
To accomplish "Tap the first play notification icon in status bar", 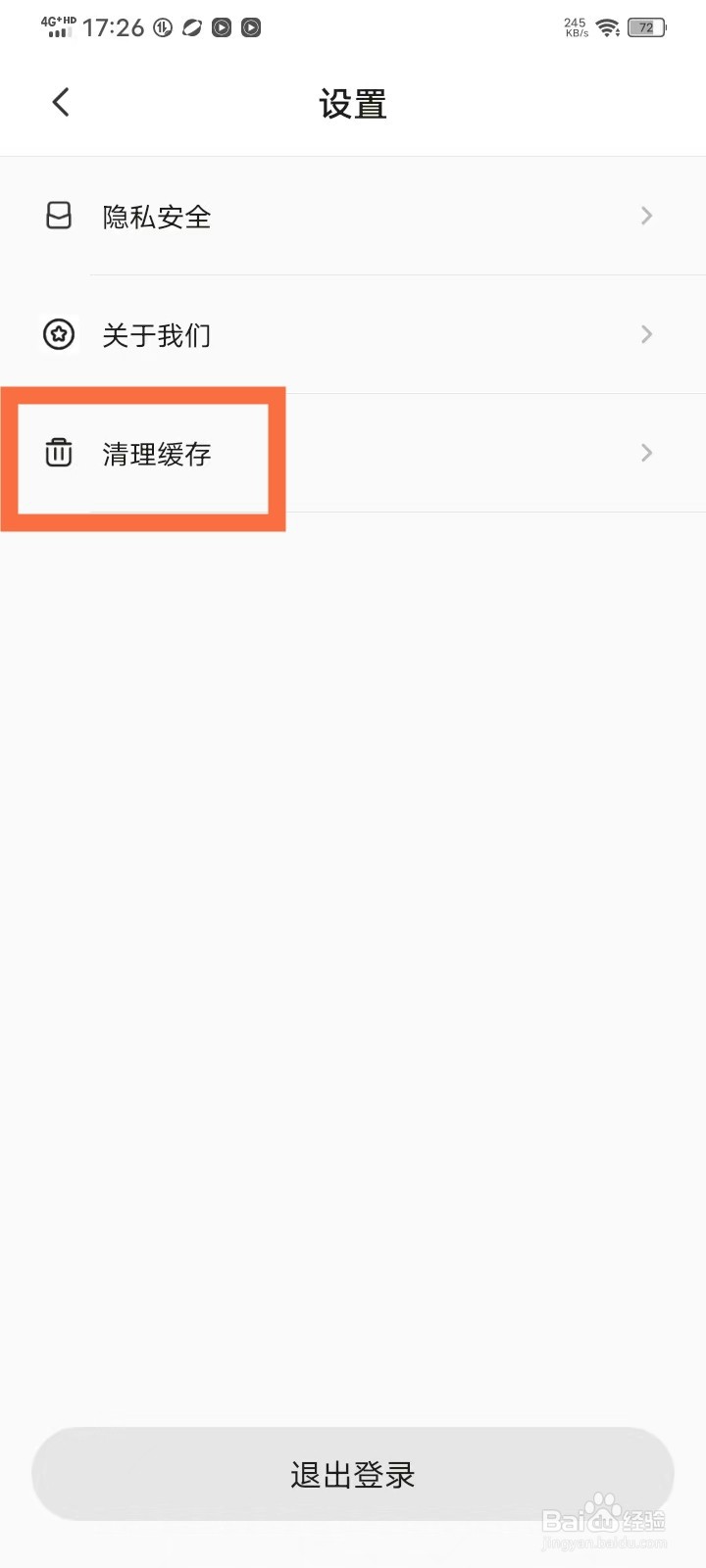I will (221, 27).
